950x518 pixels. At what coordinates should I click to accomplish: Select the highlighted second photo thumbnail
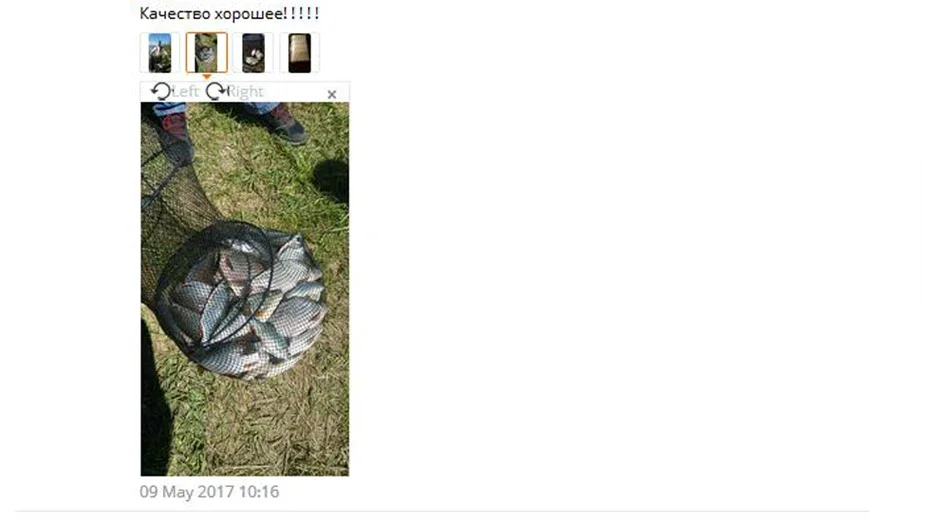[x=206, y=53]
